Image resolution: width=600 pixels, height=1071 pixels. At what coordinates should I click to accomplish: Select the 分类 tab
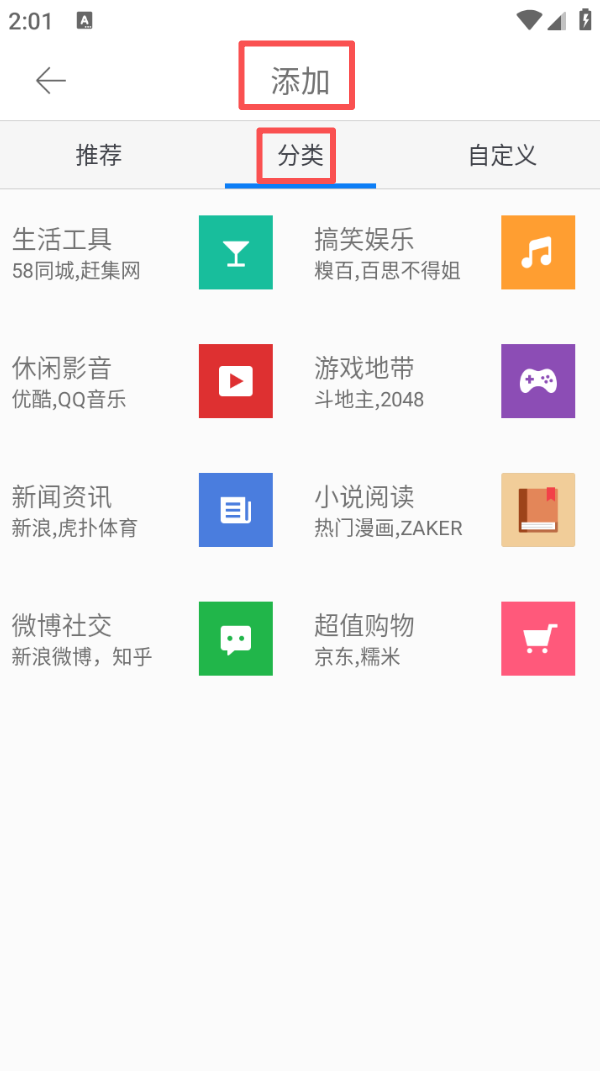coord(300,155)
